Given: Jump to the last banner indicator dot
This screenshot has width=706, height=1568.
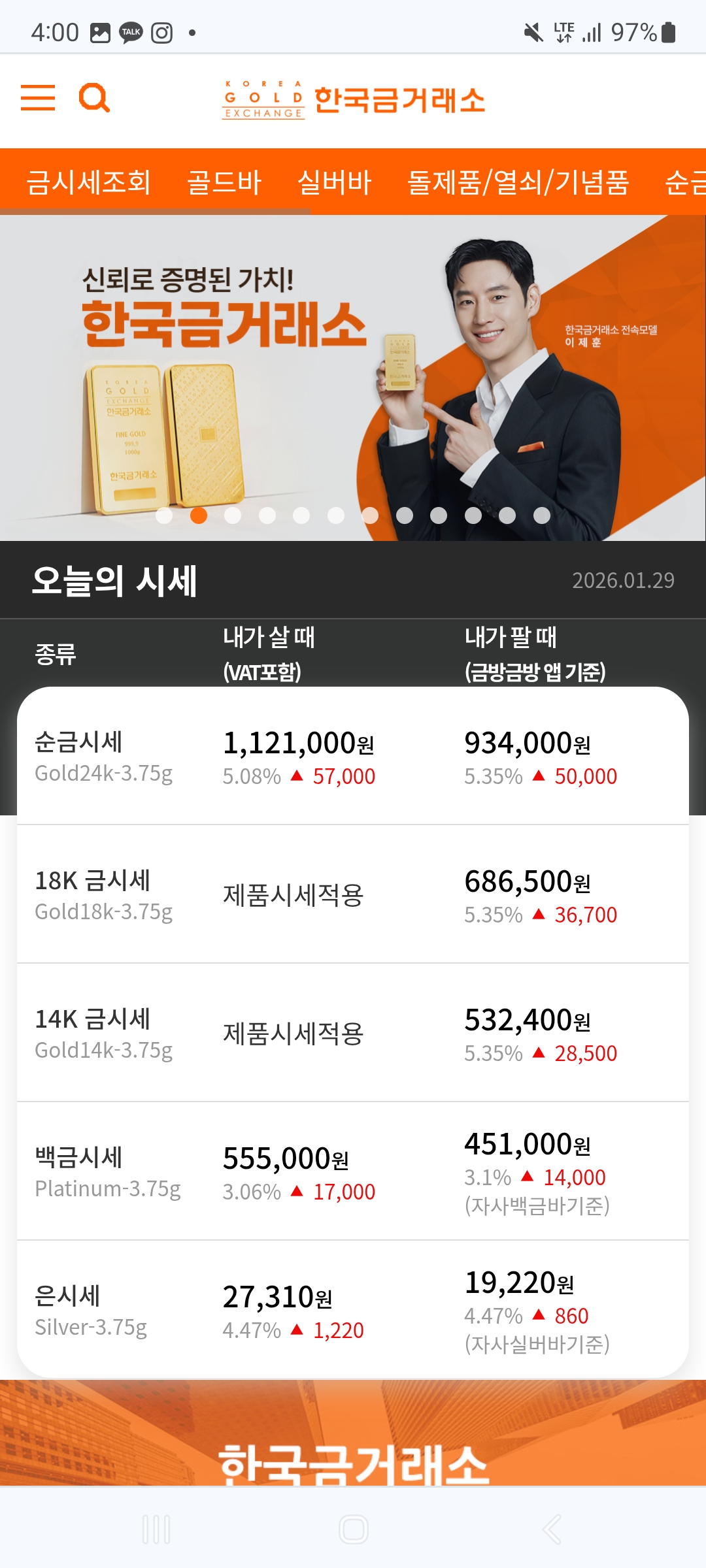Looking at the screenshot, I should (x=542, y=515).
